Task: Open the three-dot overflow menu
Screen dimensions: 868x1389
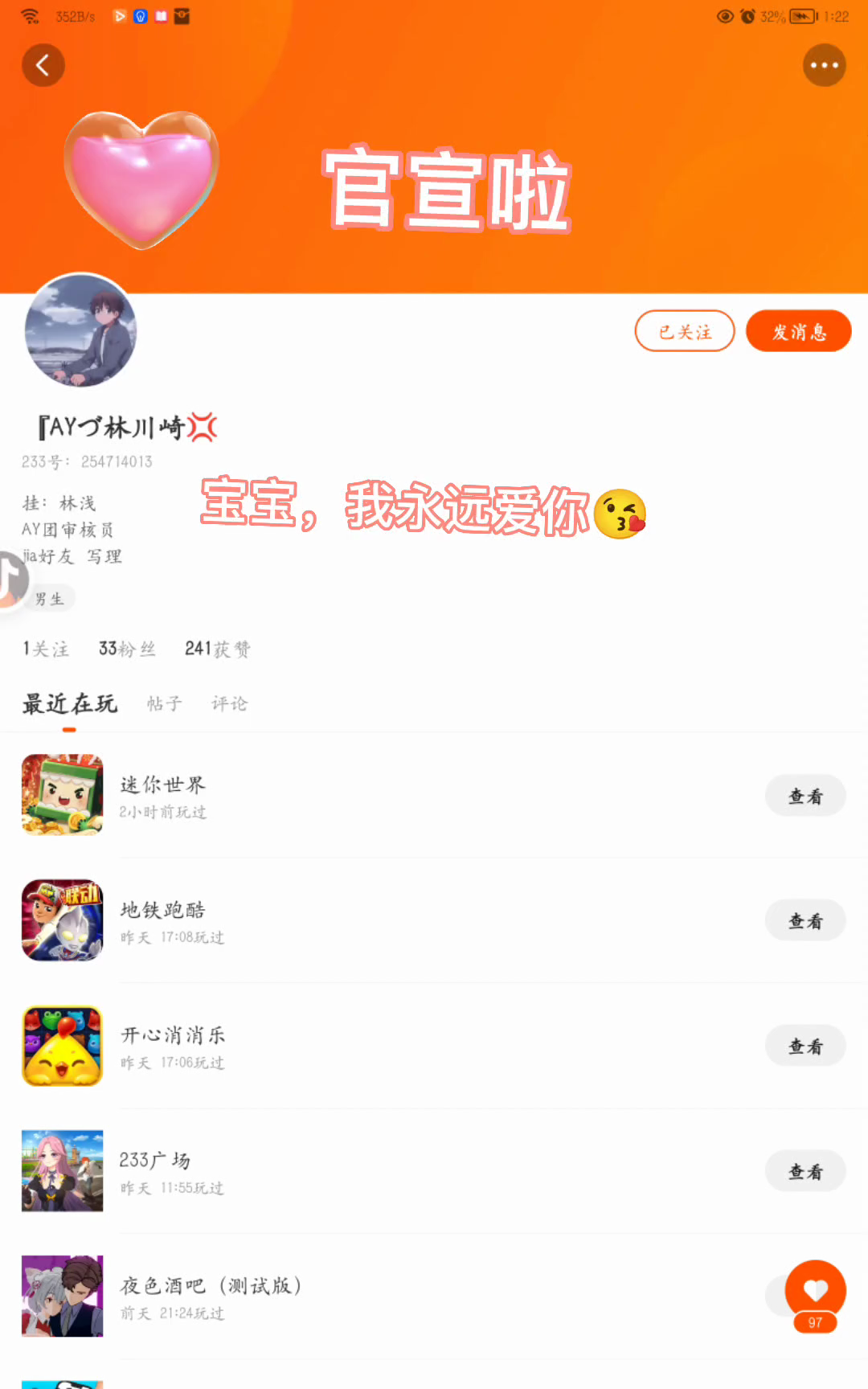Action: pos(825,65)
